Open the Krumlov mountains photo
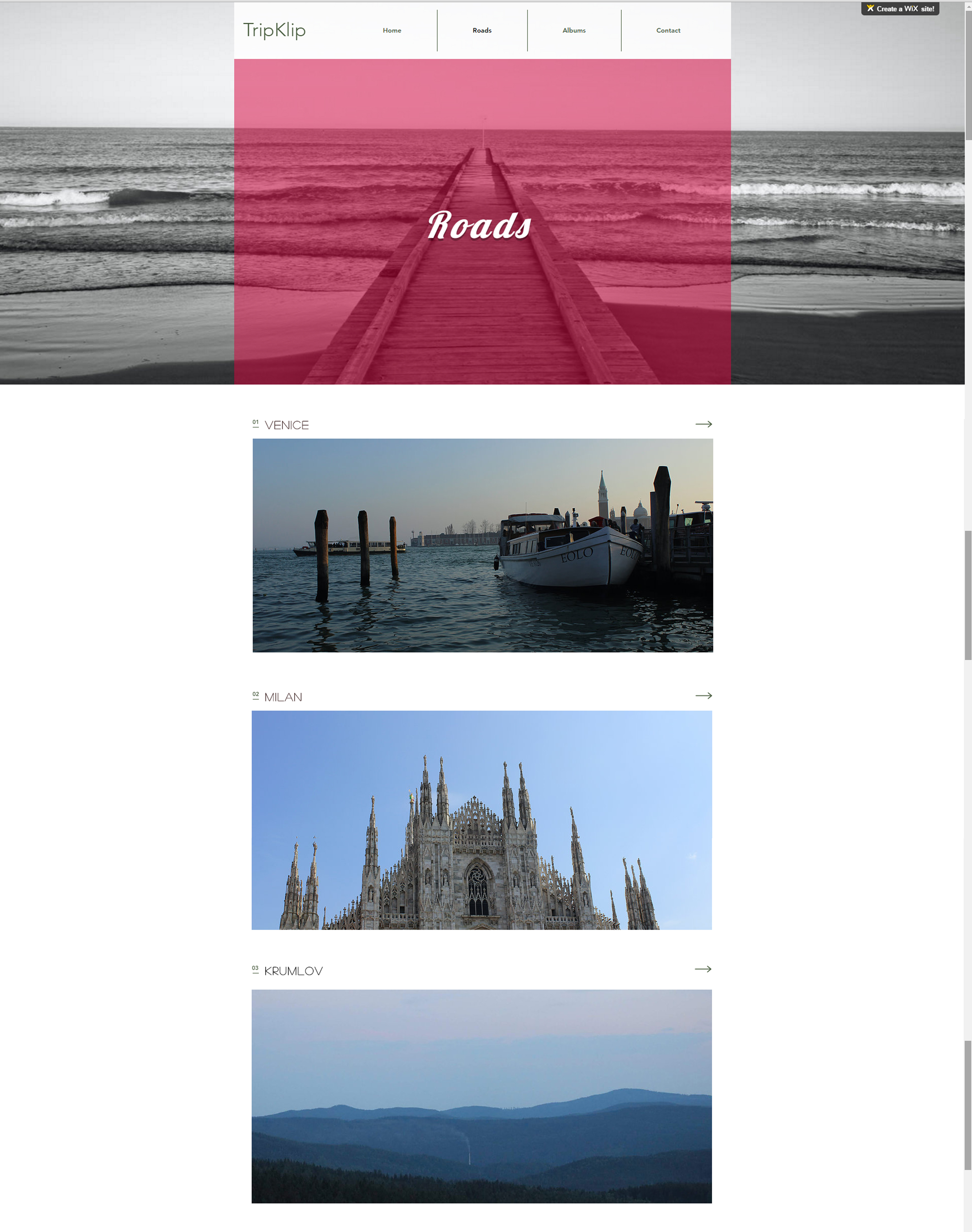This screenshot has width=972, height=1232. click(482, 1096)
